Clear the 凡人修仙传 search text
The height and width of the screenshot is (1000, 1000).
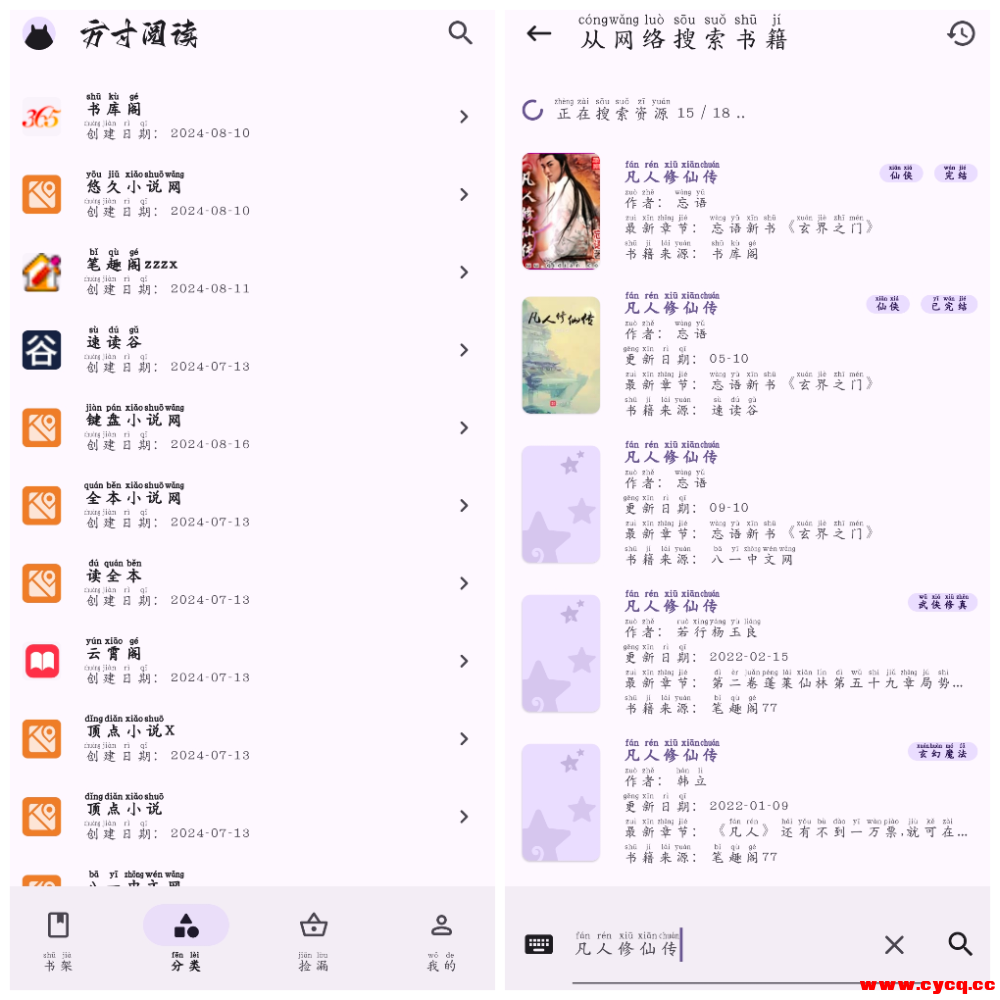coord(894,944)
